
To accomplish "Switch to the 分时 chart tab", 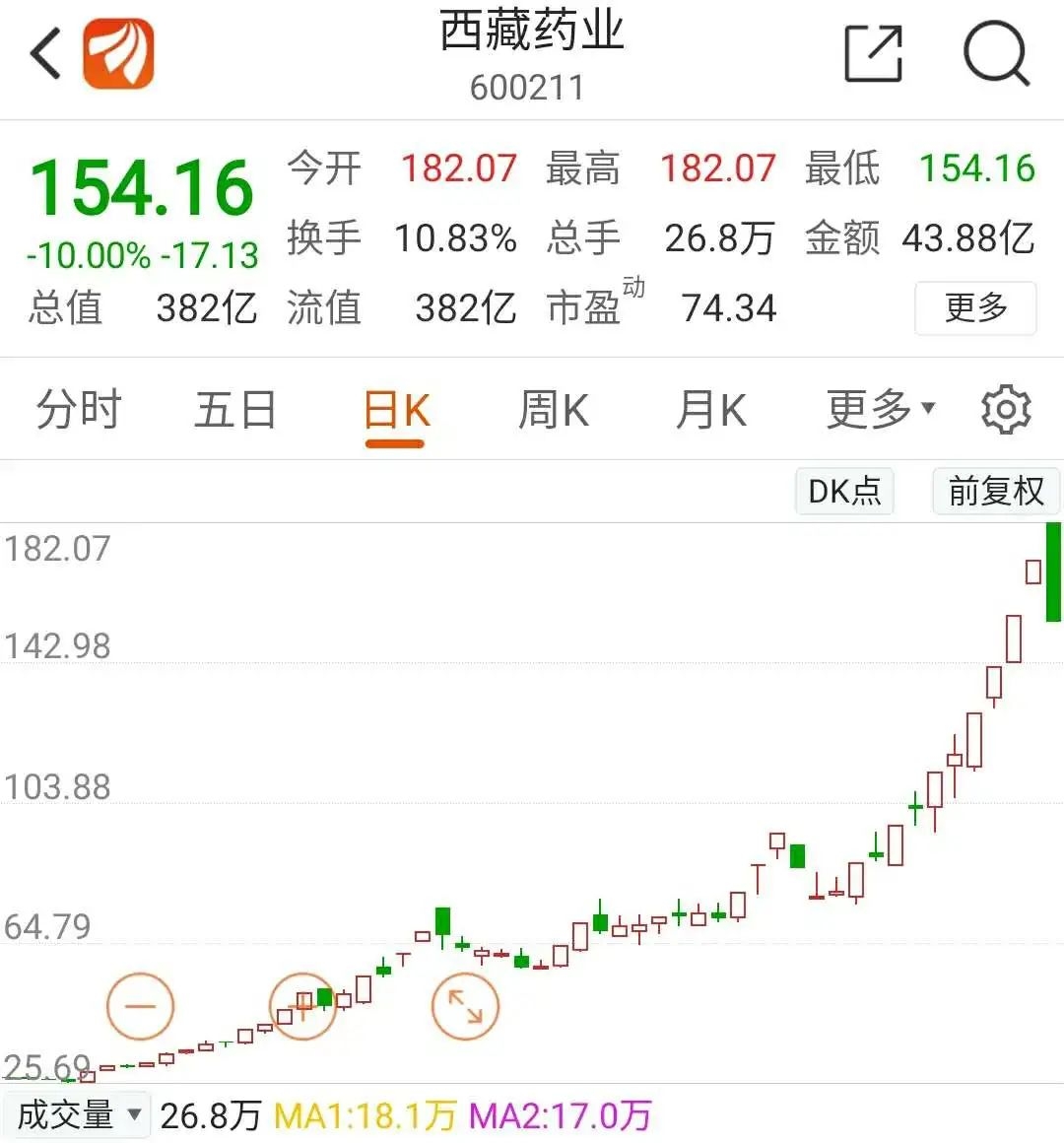I will [78, 410].
